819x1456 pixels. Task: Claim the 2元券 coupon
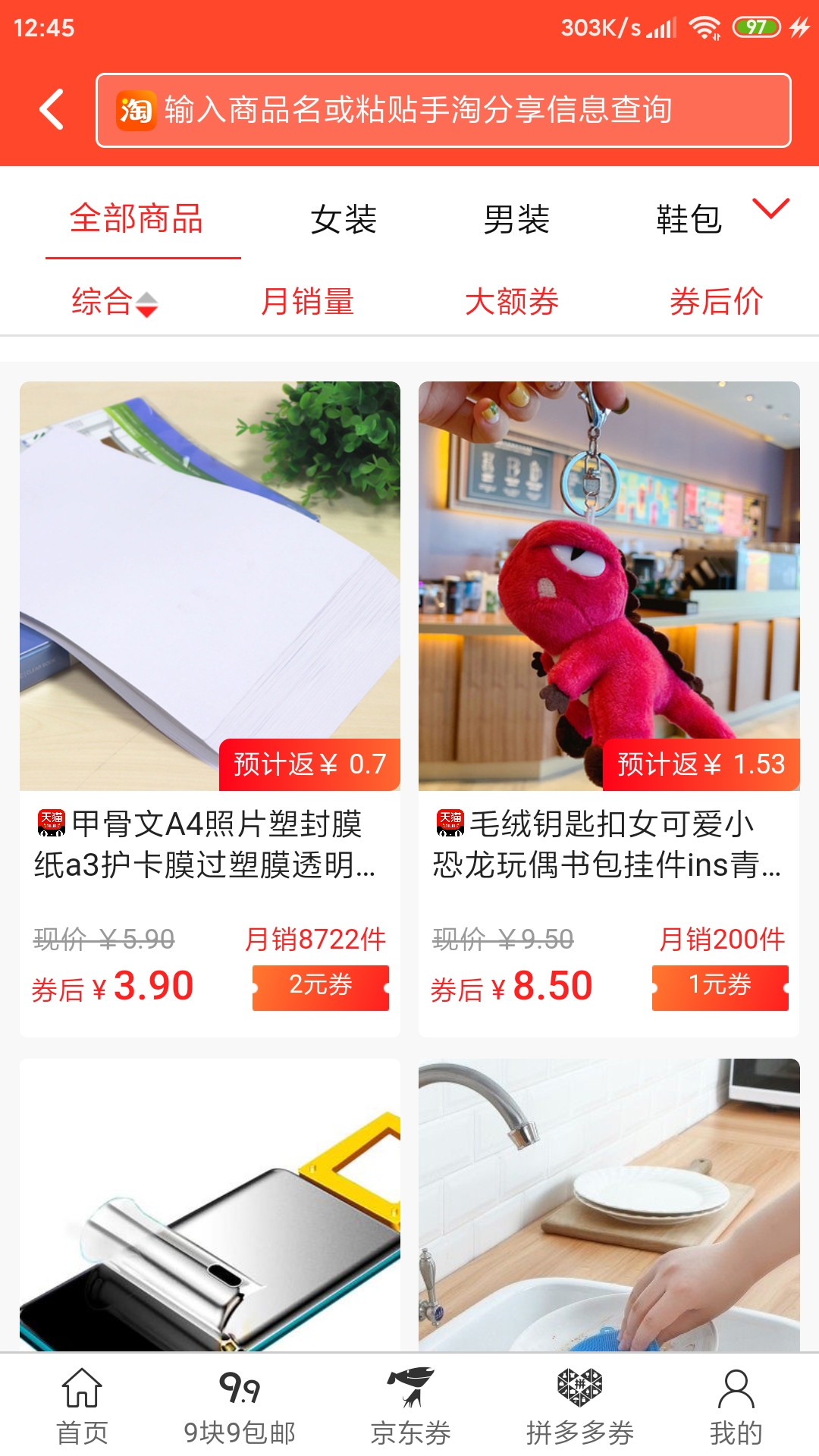pos(320,987)
